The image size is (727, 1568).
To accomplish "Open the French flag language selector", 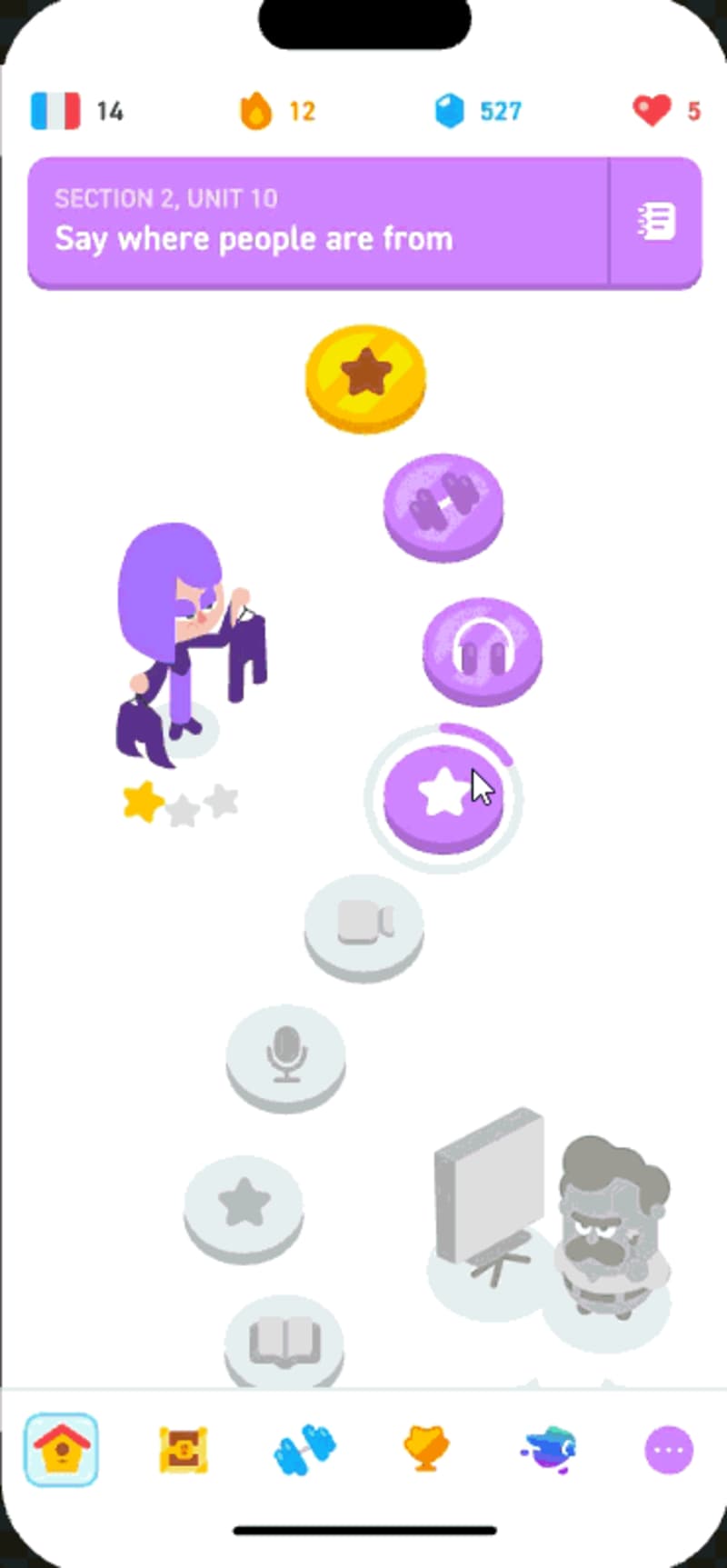I will 52,111.
